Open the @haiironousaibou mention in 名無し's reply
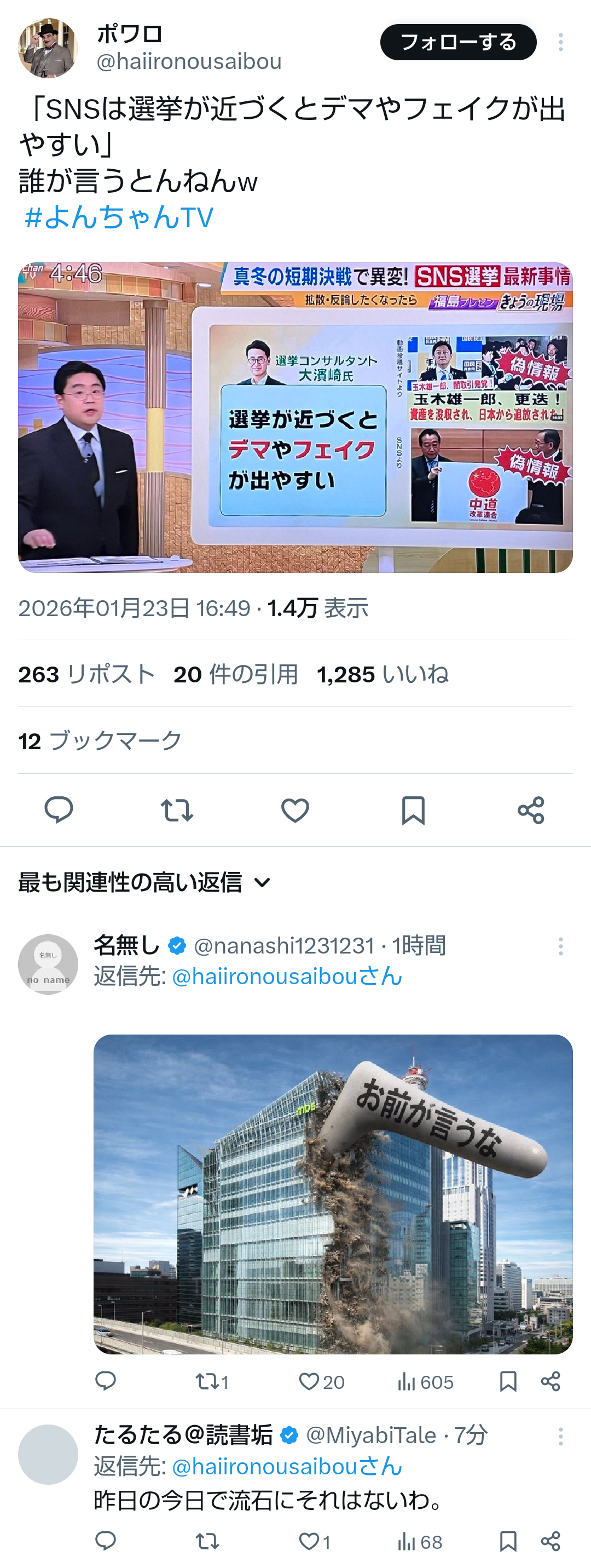Viewport: 591px width, 1568px height. coord(286,977)
